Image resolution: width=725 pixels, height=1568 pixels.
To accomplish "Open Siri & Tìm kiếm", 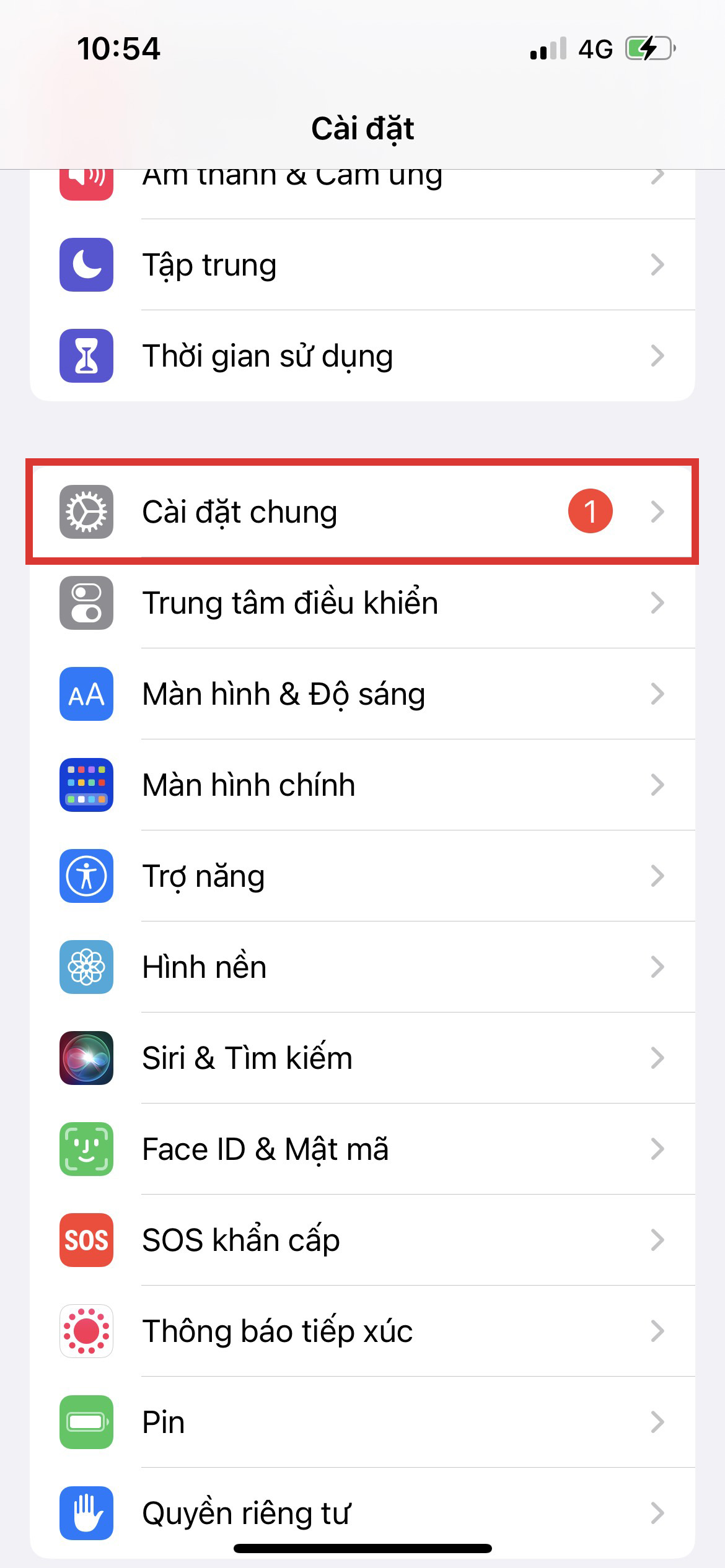I will (362, 1058).
